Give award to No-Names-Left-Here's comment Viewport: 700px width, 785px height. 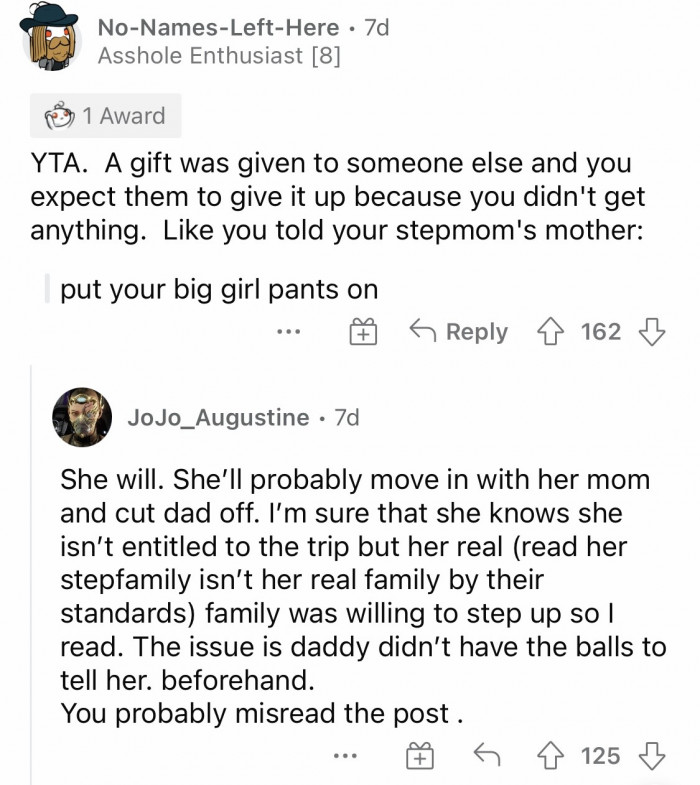pyautogui.click(x=363, y=332)
